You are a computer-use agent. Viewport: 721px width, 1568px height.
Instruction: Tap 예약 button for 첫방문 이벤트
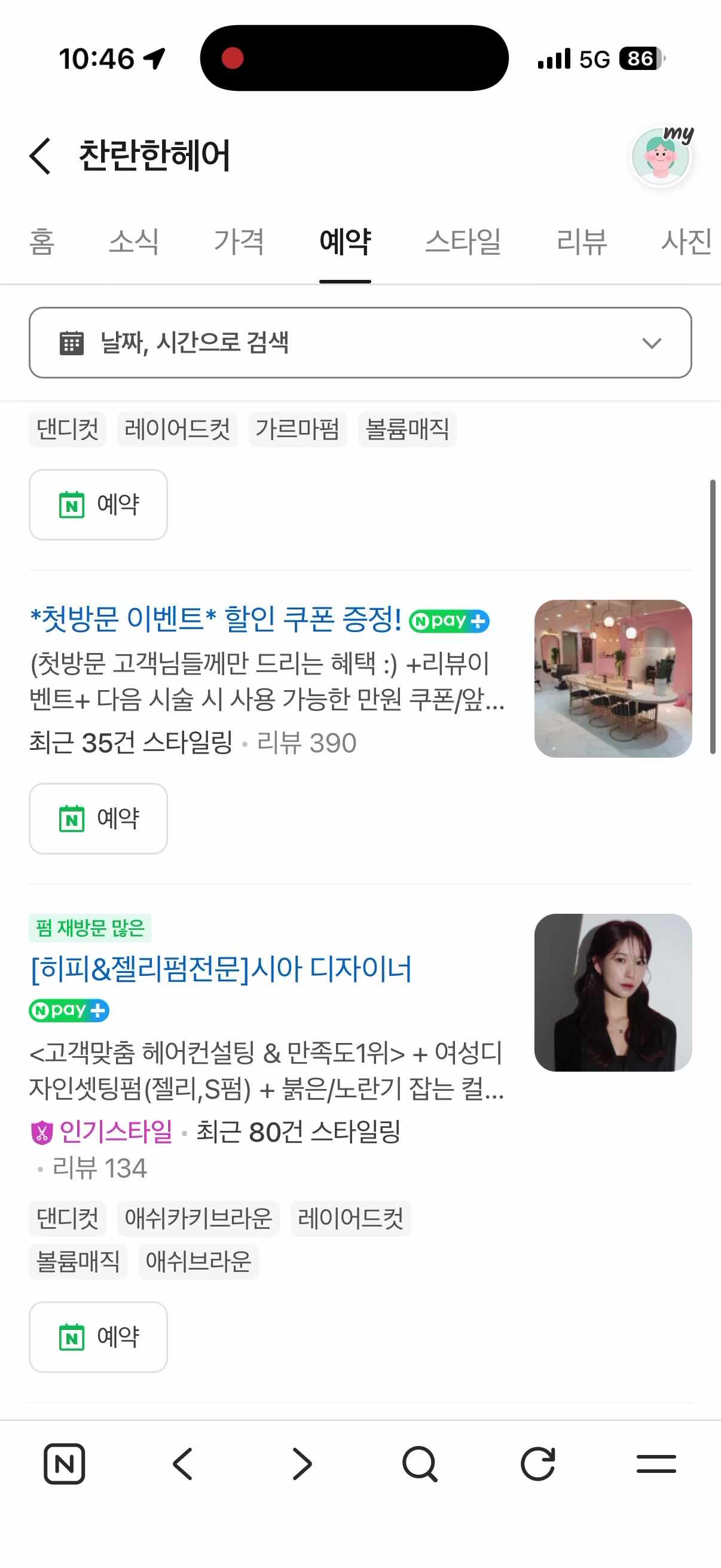99,819
